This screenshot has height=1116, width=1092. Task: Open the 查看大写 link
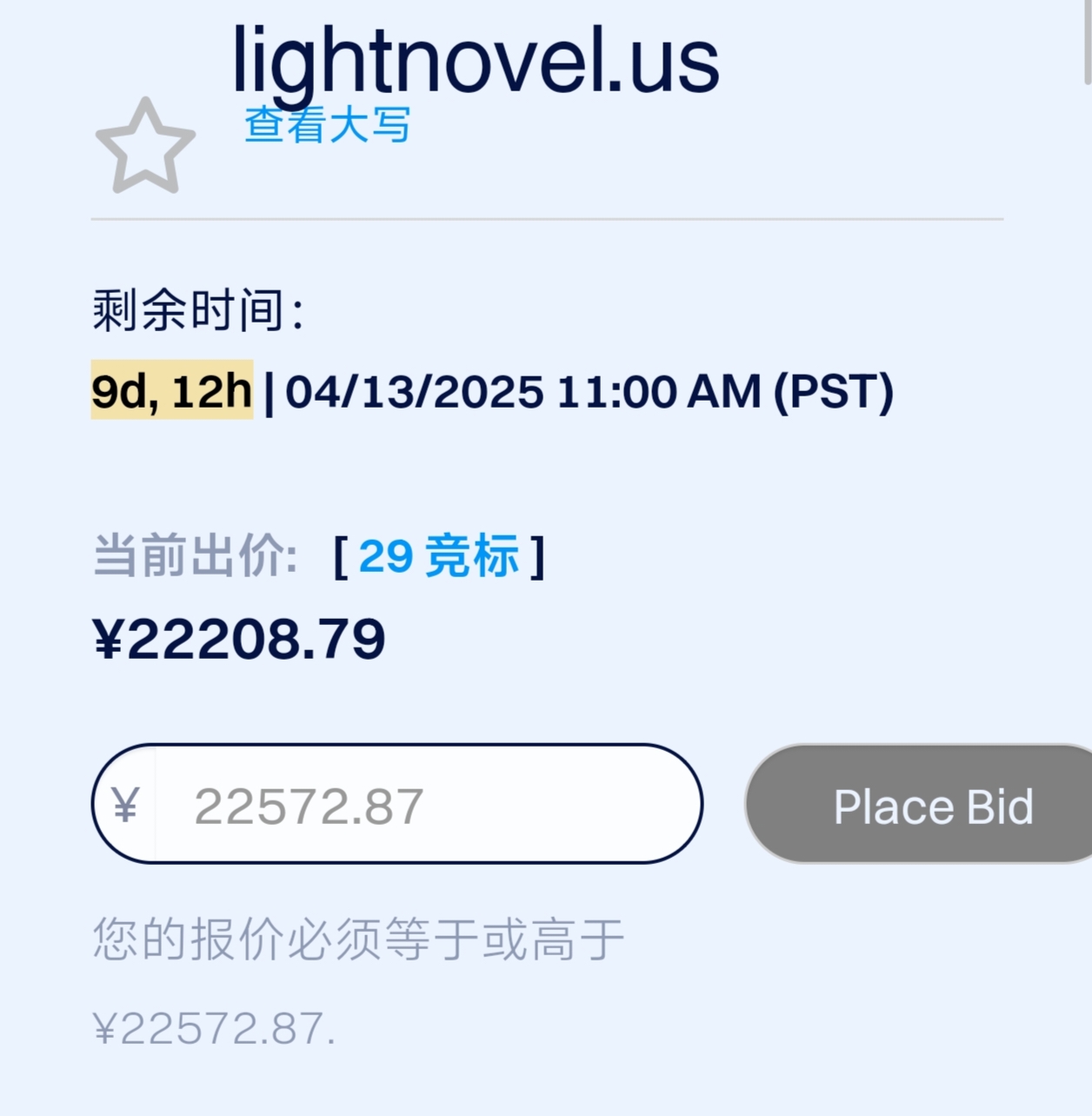pyautogui.click(x=327, y=124)
